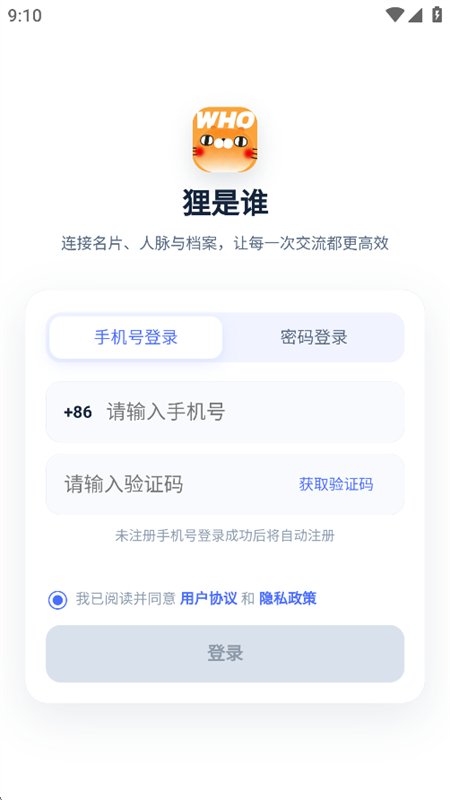Open the 隐私政策 link
Viewport: 450px width, 800px height.
pos(288,598)
